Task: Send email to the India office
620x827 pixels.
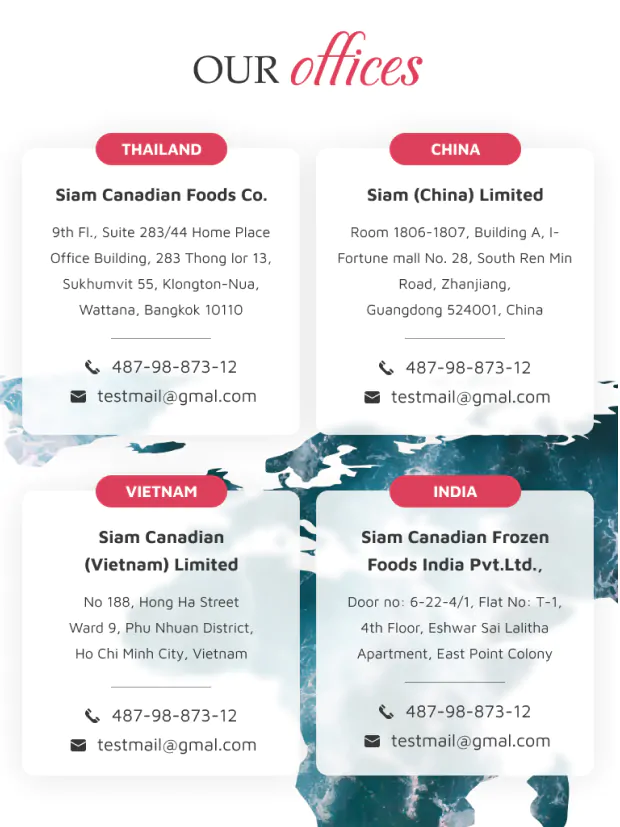Action: 470,741
